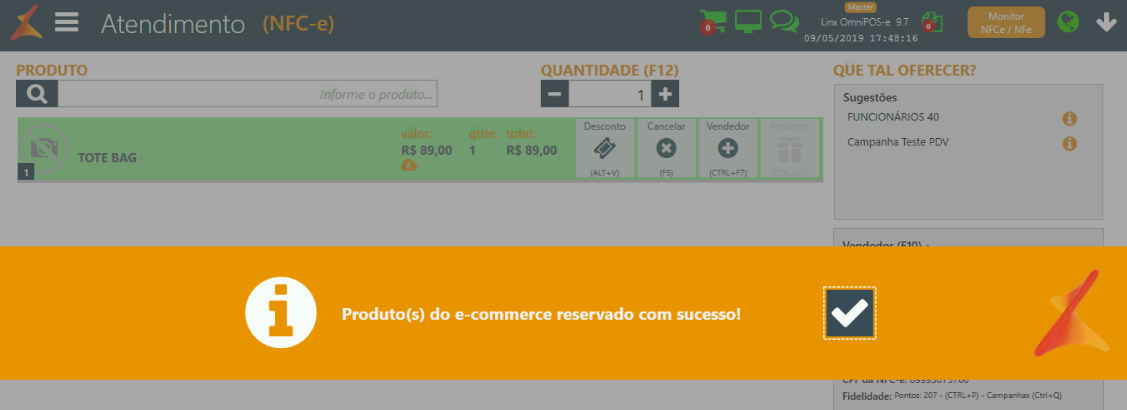The image size is (1127, 410).
Task: Open the Monitor NFCe / NFe
Action: [1005, 23]
